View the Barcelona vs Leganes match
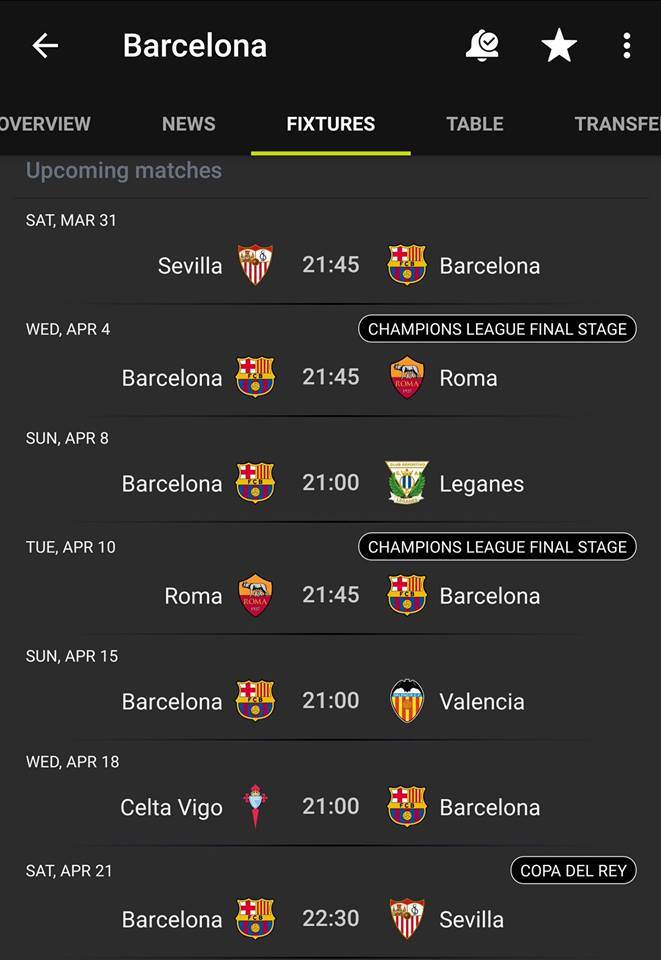Image resolution: width=661 pixels, height=960 pixels. (x=330, y=484)
